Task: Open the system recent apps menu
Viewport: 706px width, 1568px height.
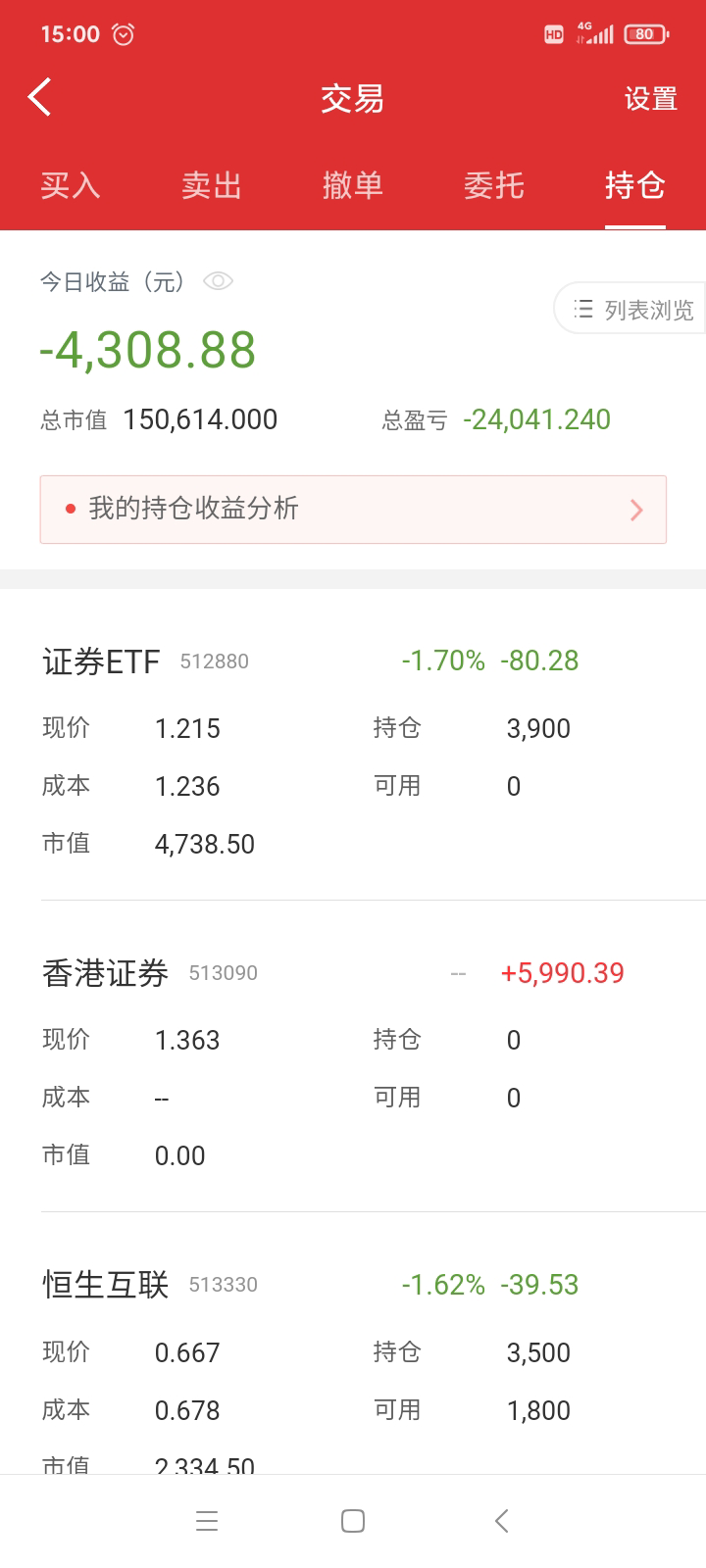Action: tap(207, 1521)
